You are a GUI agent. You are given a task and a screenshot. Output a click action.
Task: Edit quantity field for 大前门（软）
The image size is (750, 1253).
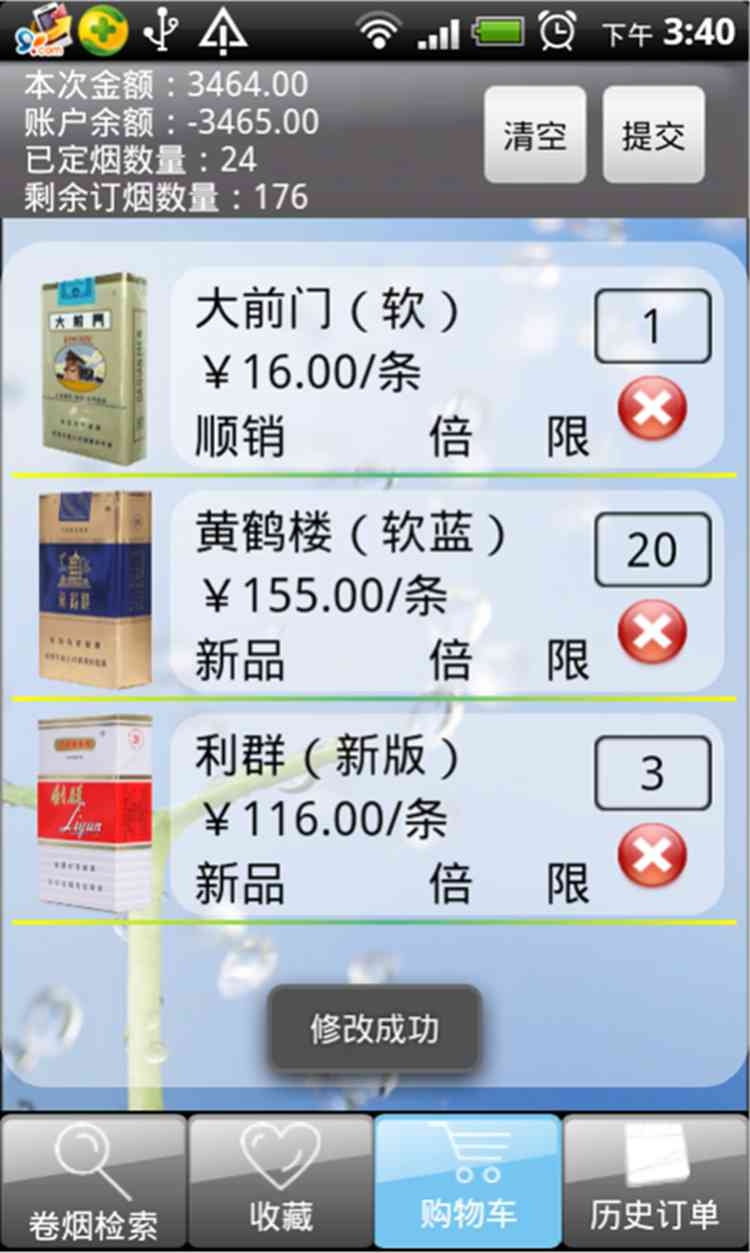pyautogui.click(x=652, y=326)
